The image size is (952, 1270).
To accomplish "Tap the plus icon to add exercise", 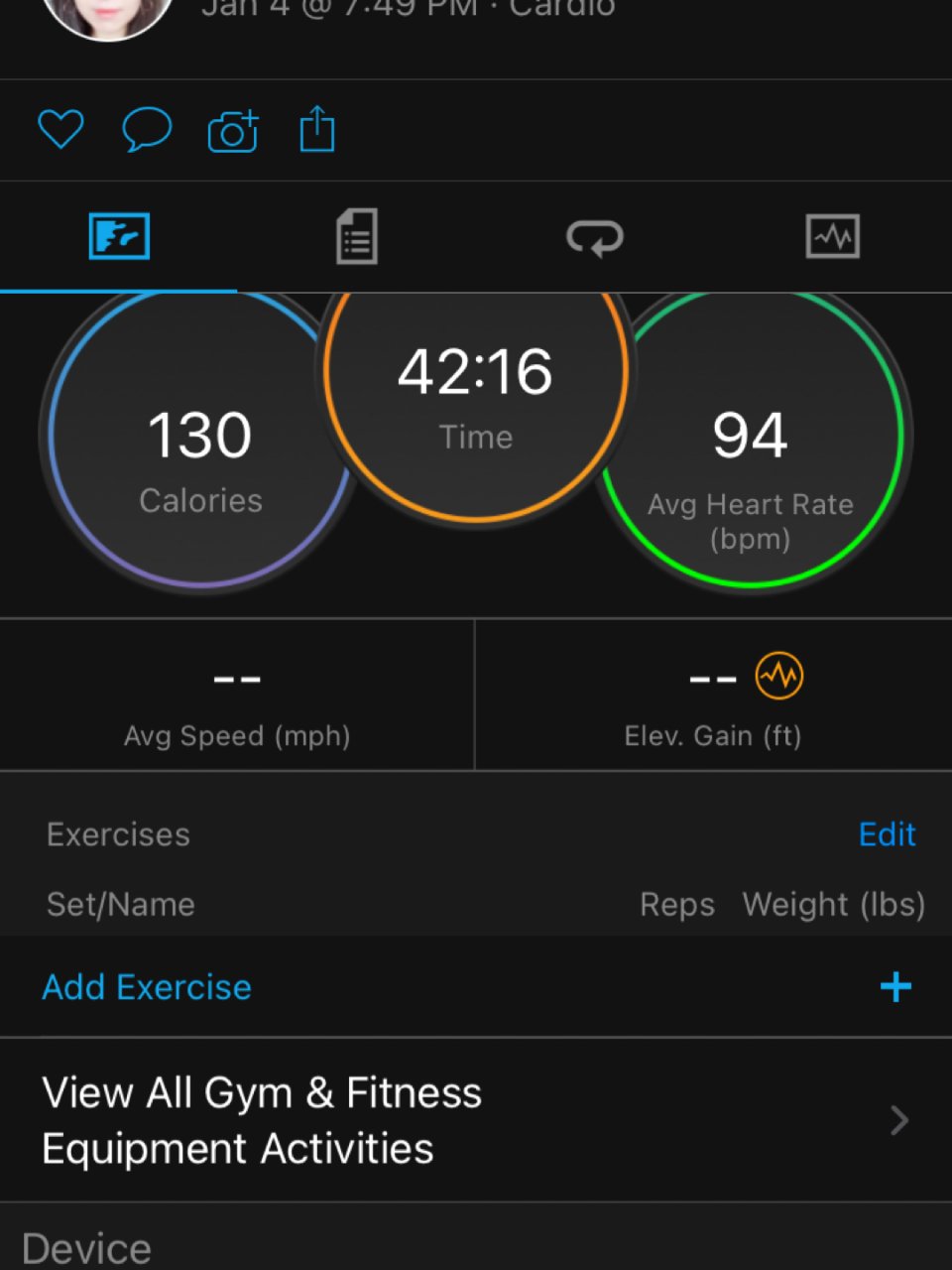I will point(894,987).
